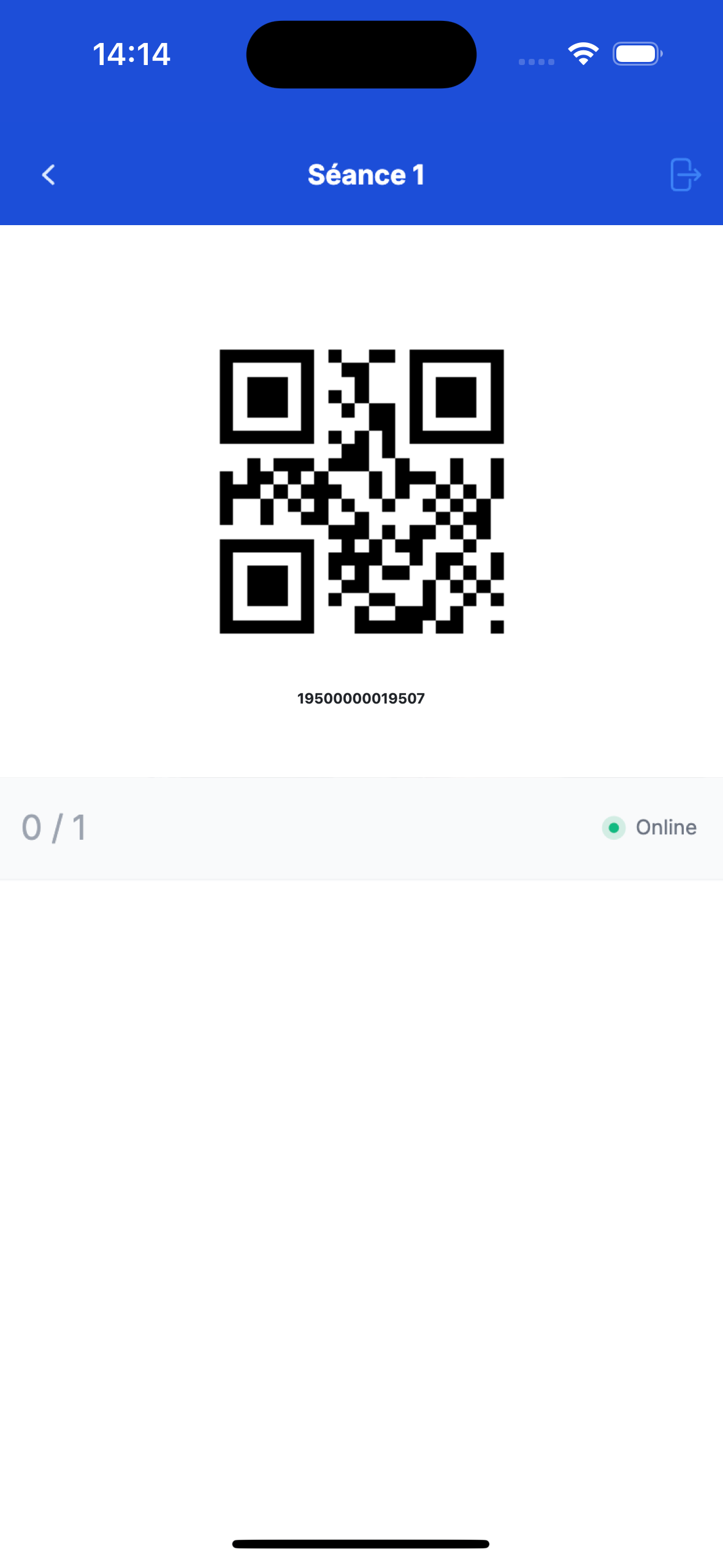Select the left-pointing arrow in the blue header
Viewport: 723px width, 1568px height.
48,175
